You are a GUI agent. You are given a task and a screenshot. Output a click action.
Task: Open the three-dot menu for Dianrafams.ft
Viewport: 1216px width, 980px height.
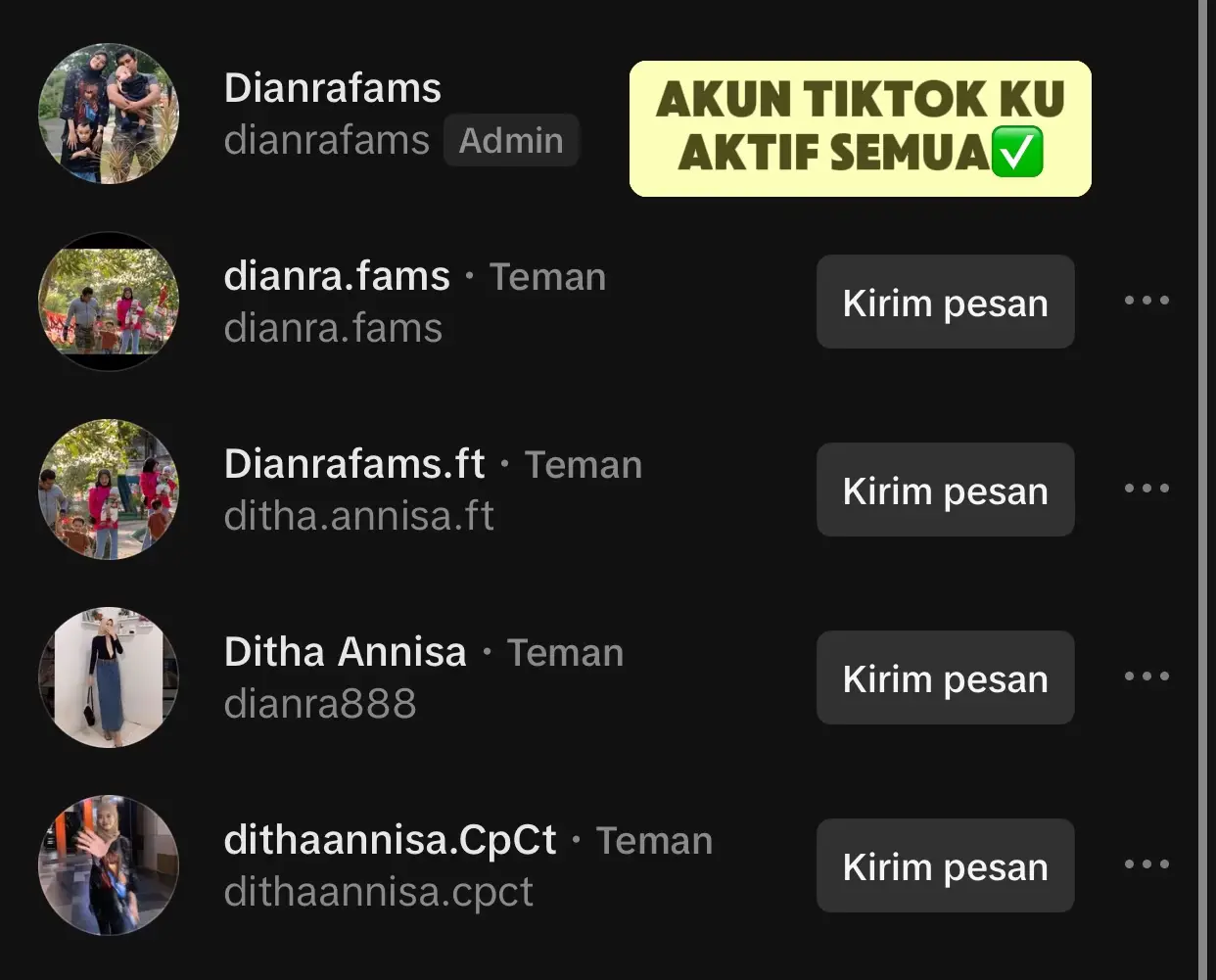(1146, 489)
